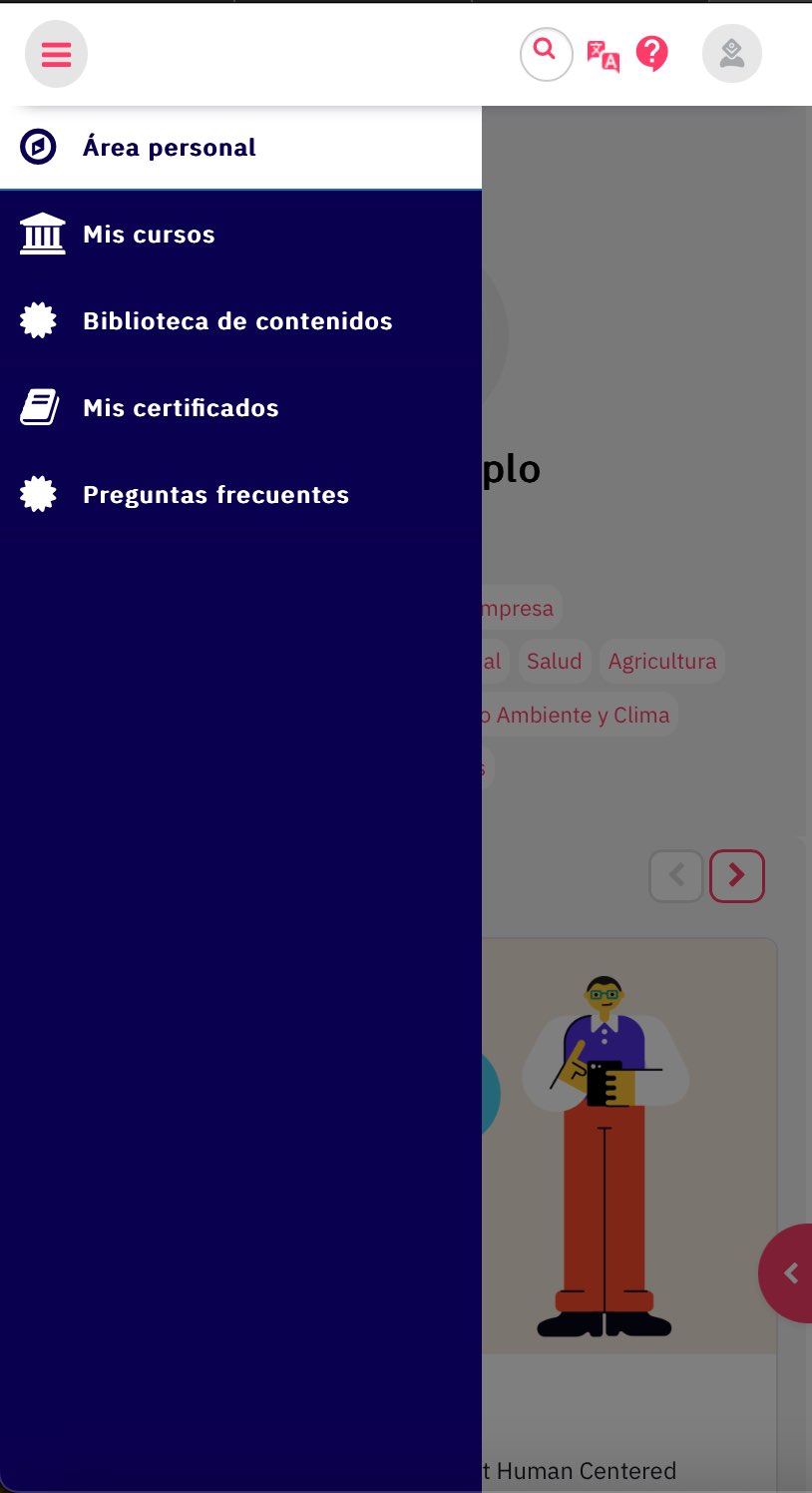Open the search icon
The height and width of the screenshot is (1493, 812).
click(x=546, y=53)
